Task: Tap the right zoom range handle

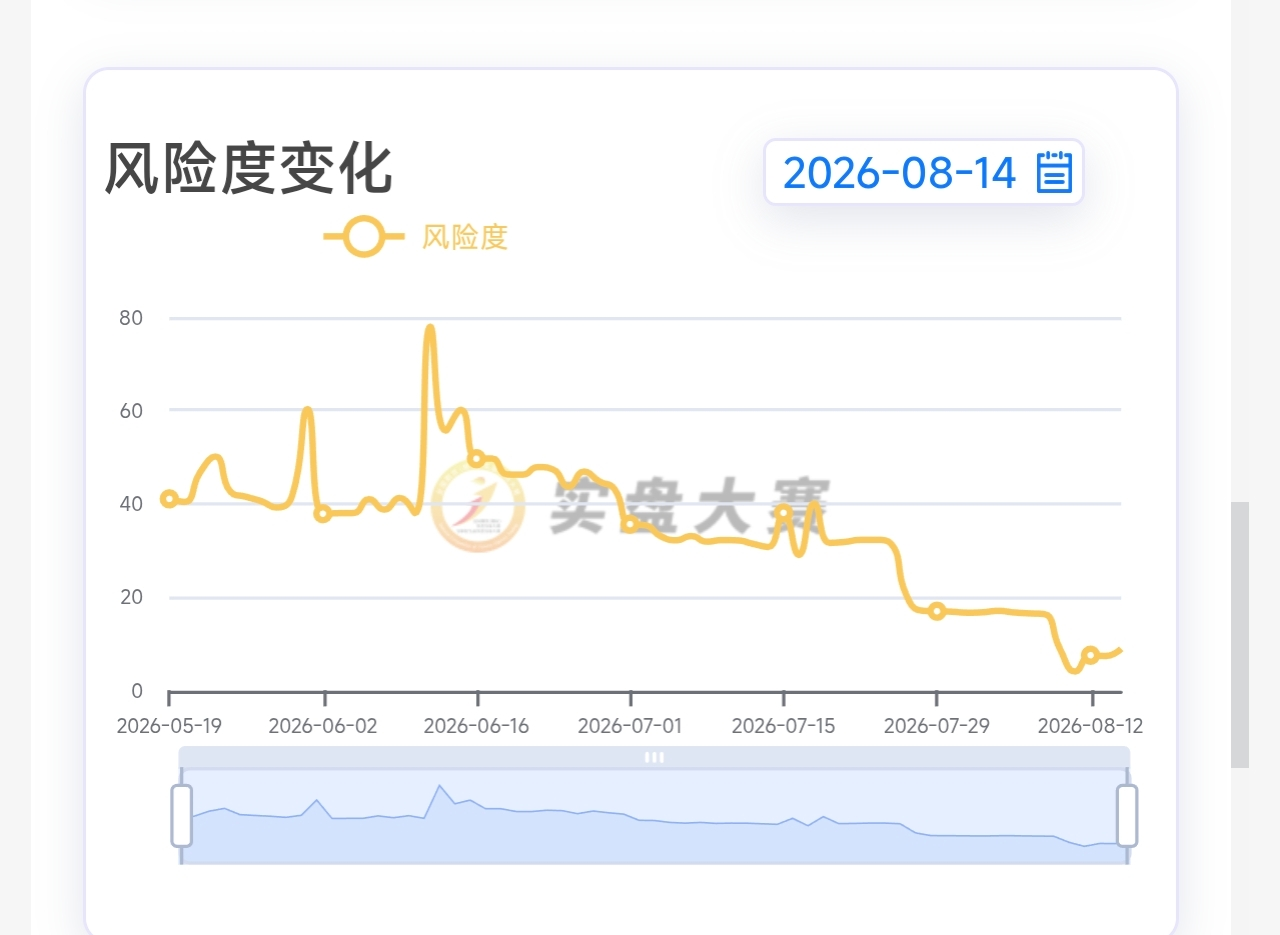Action: (1127, 815)
